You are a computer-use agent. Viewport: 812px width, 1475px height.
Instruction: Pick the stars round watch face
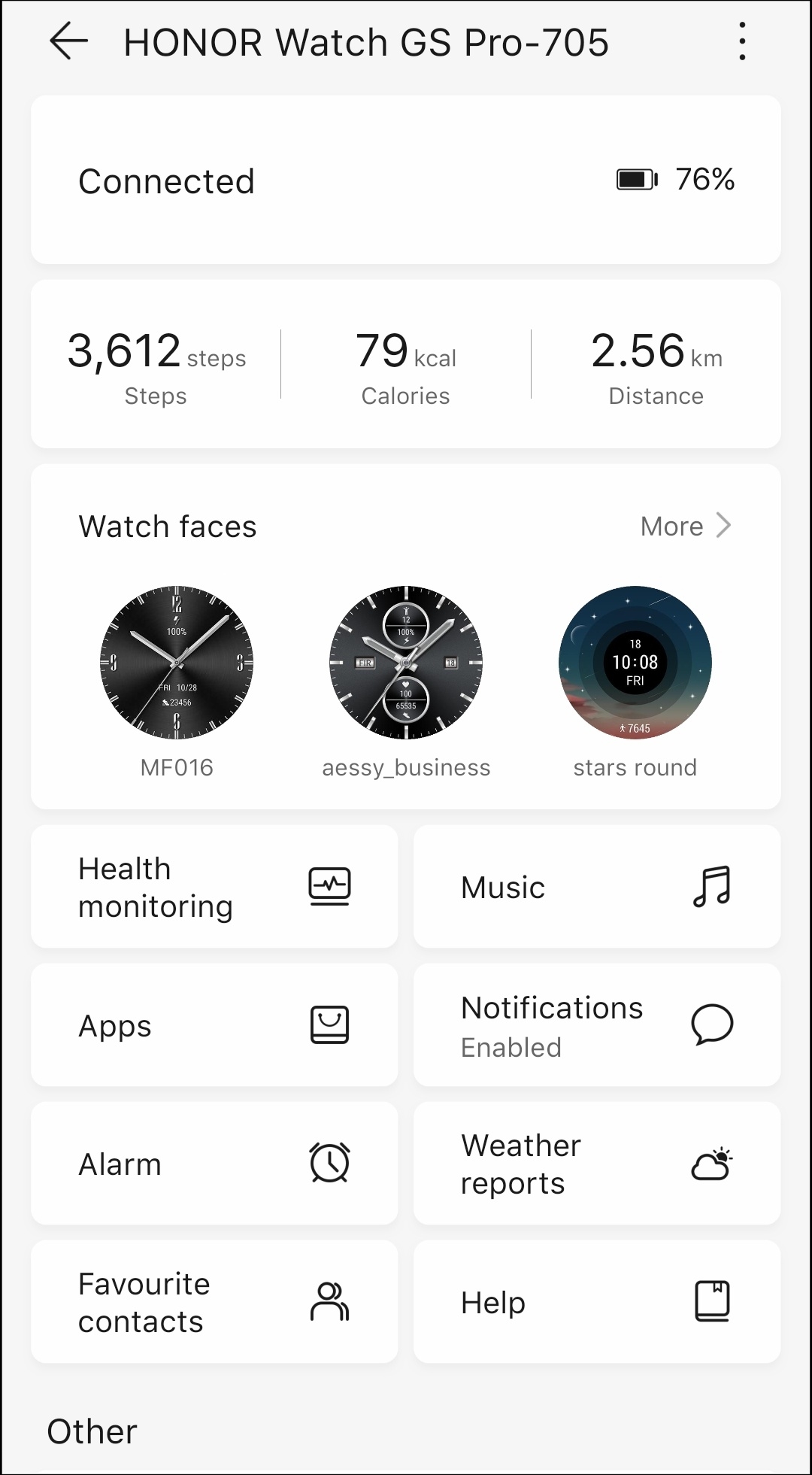(635, 663)
